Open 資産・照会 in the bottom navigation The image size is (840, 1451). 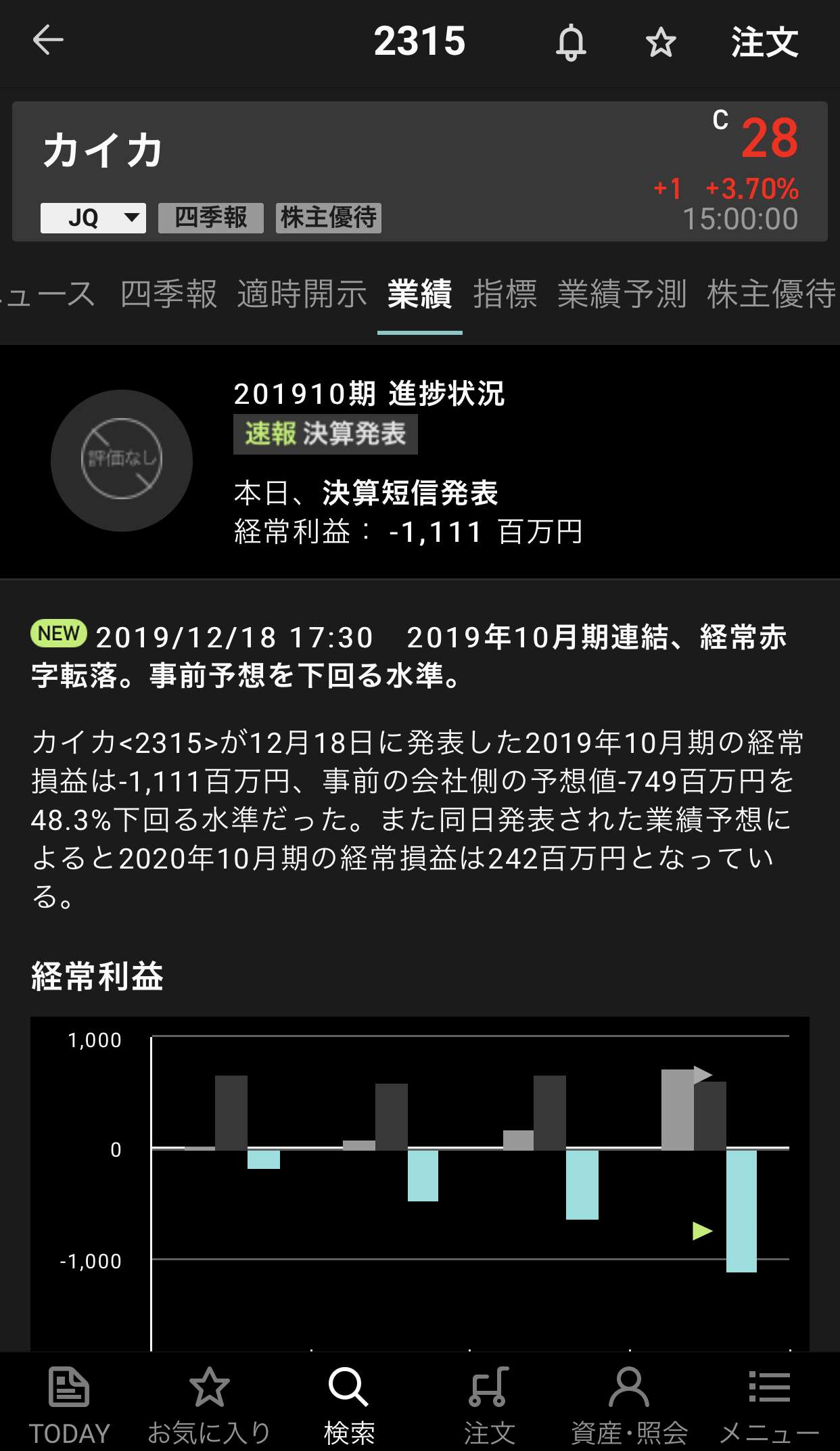click(x=629, y=1404)
